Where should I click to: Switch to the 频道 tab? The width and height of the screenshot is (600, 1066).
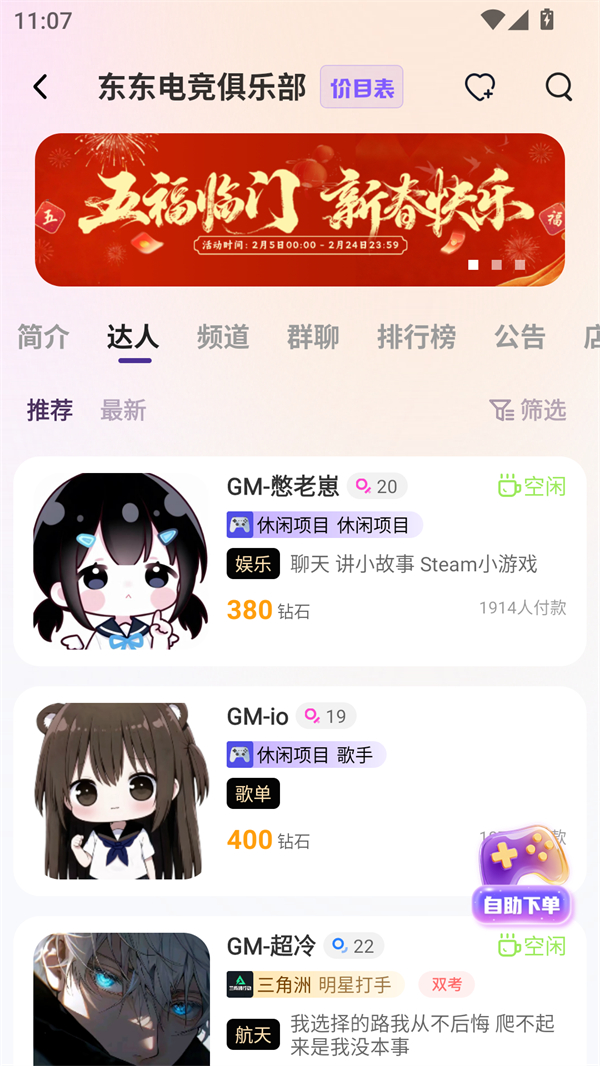coord(223,337)
